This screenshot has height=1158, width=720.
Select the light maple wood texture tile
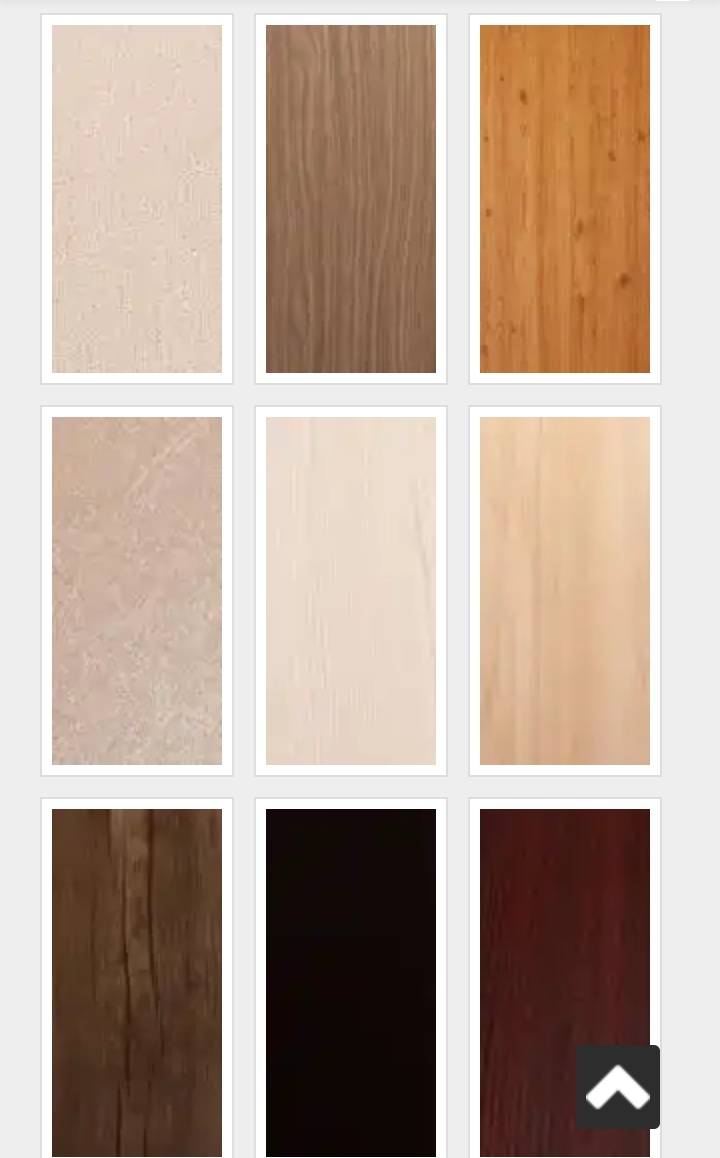[565, 591]
